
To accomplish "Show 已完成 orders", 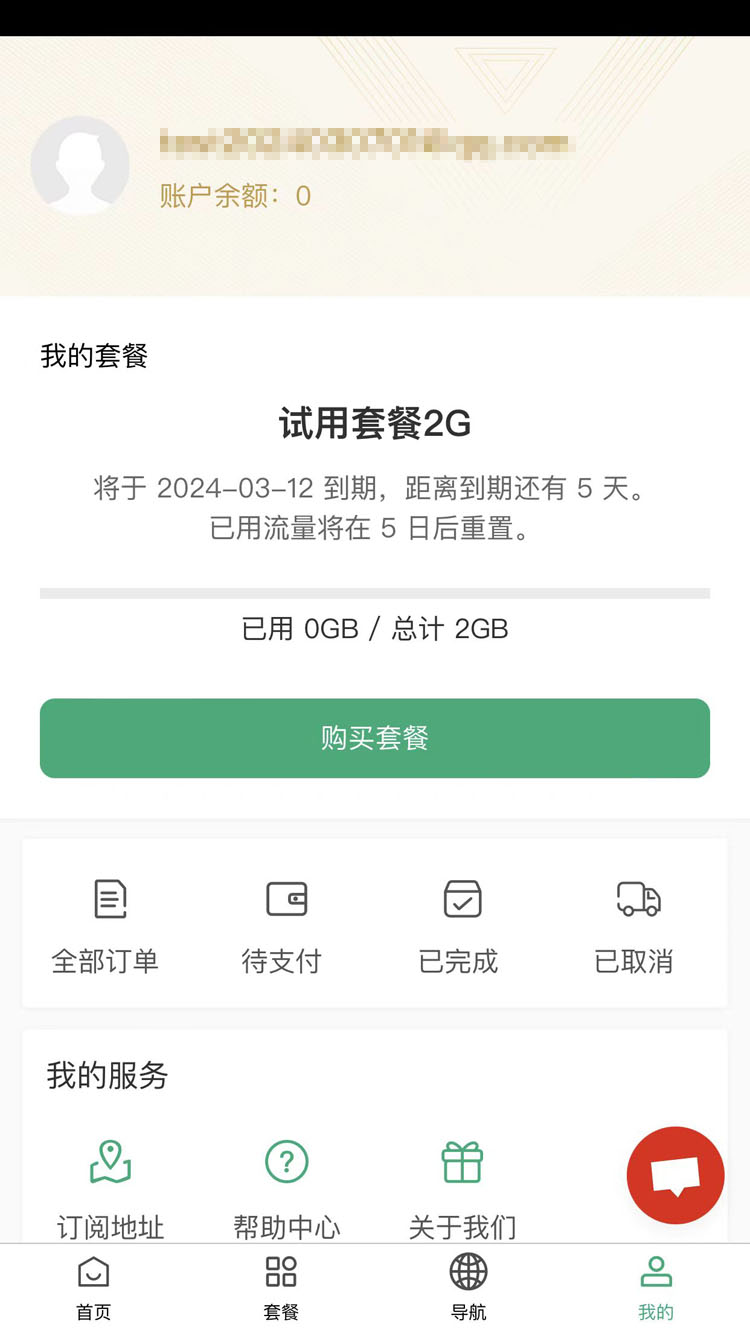I will point(459,922).
